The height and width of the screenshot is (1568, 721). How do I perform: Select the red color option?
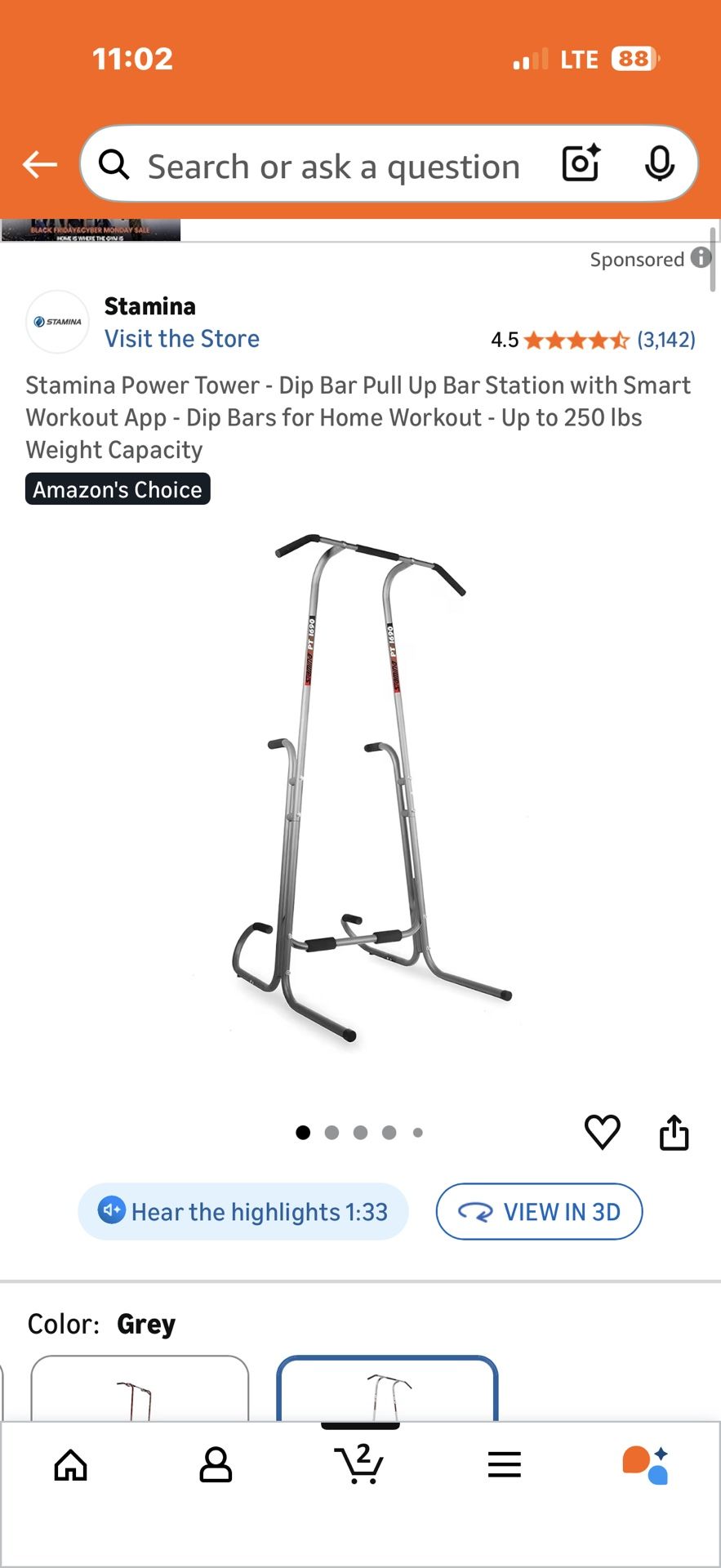coord(140,1388)
